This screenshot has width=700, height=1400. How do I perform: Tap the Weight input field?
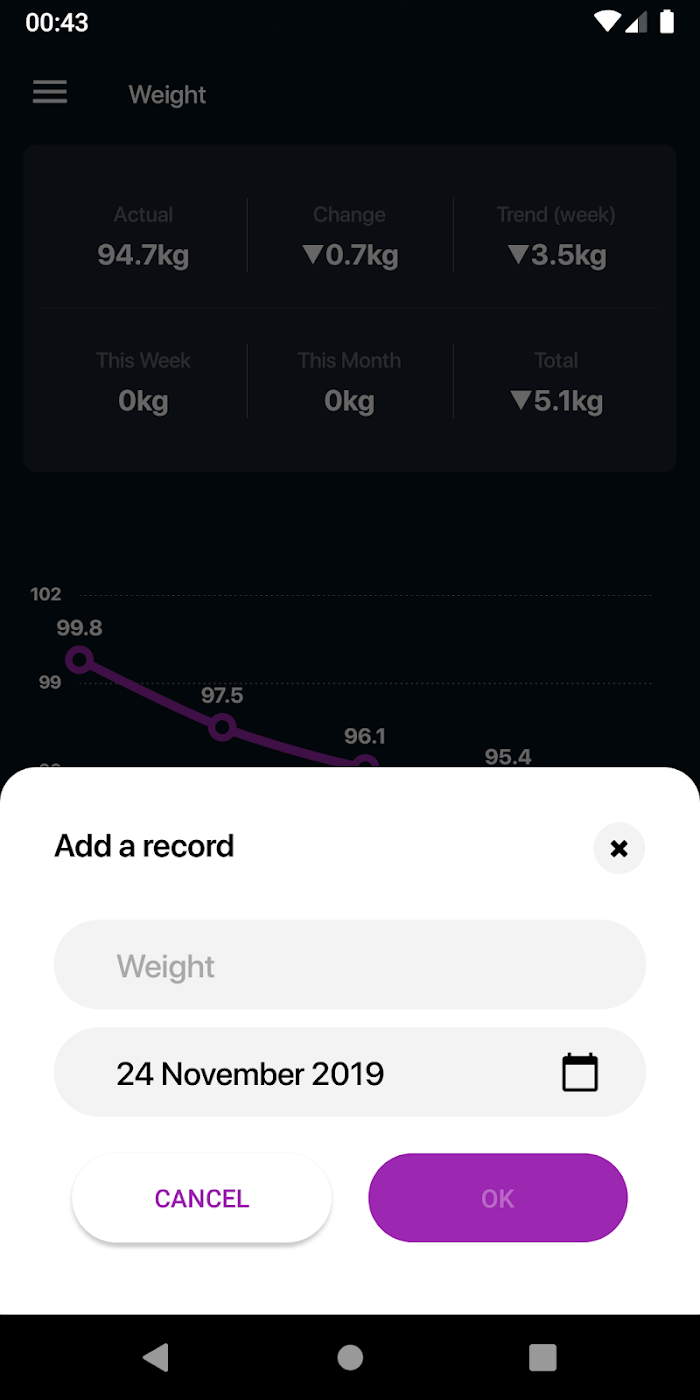(350, 965)
